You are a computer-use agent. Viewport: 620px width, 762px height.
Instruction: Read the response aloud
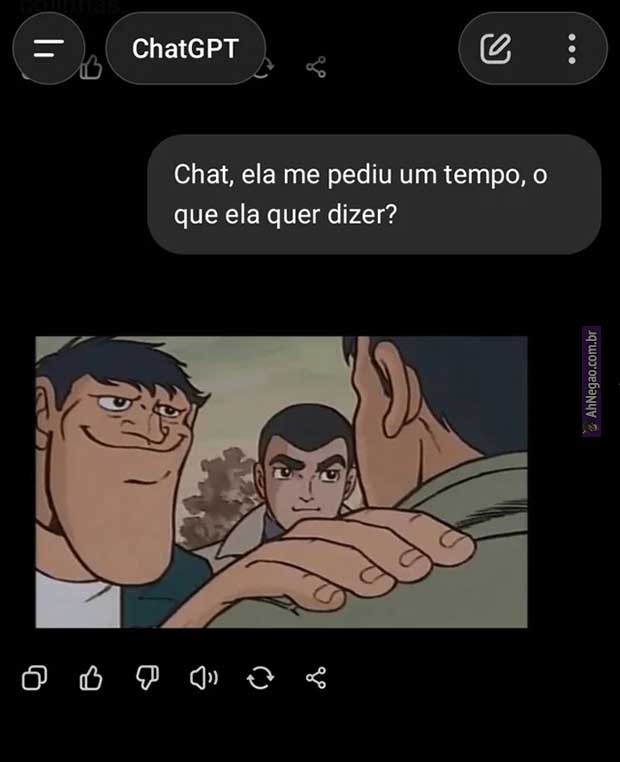pyautogui.click(x=203, y=679)
